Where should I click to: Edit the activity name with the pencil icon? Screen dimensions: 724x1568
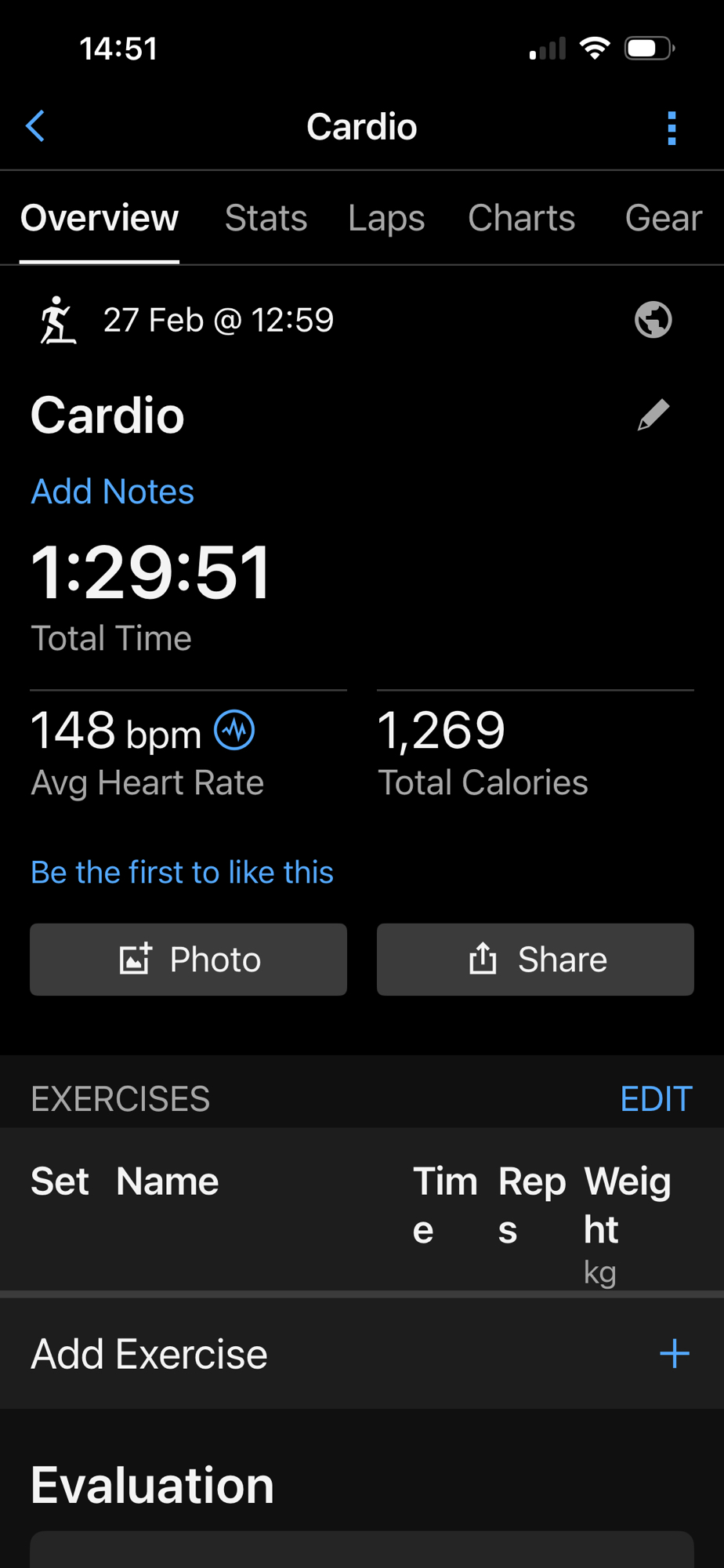click(x=653, y=415)
